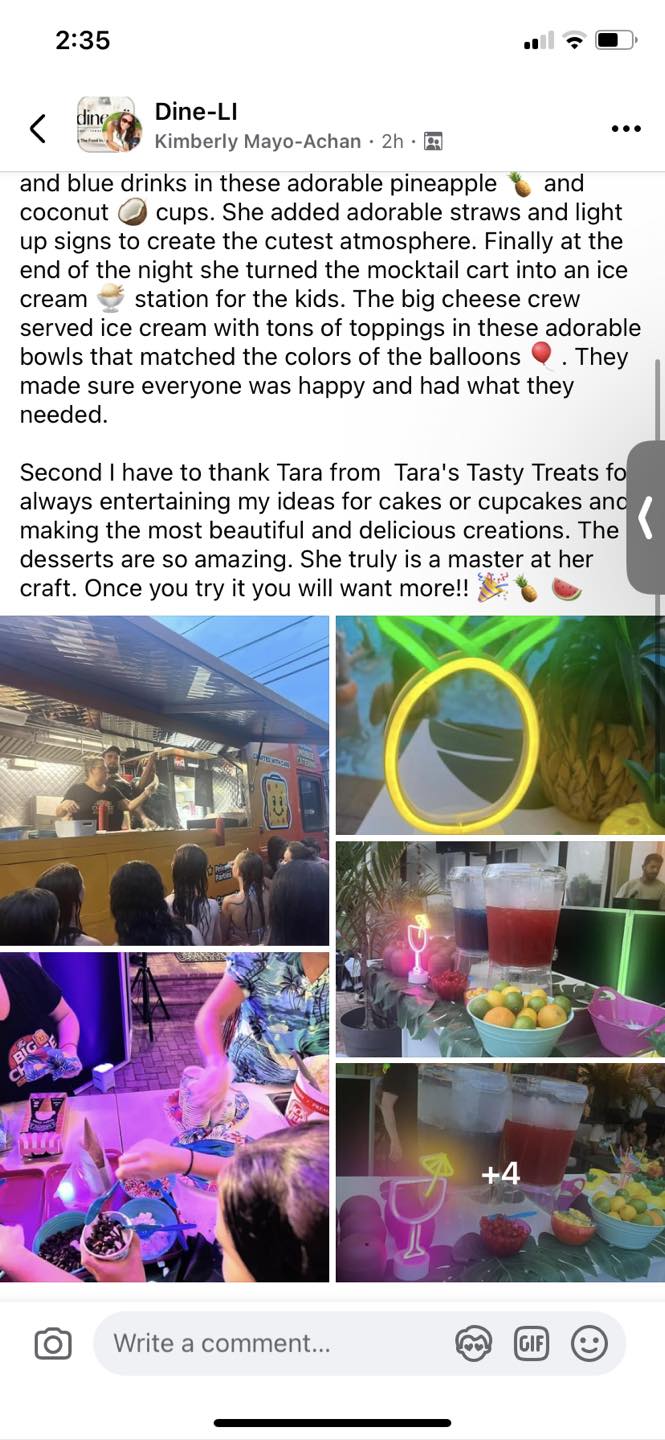Go back with the arrow icon
Viewport: 665px width, 1440px height.
pyautogui.click(x=38, y=128)
